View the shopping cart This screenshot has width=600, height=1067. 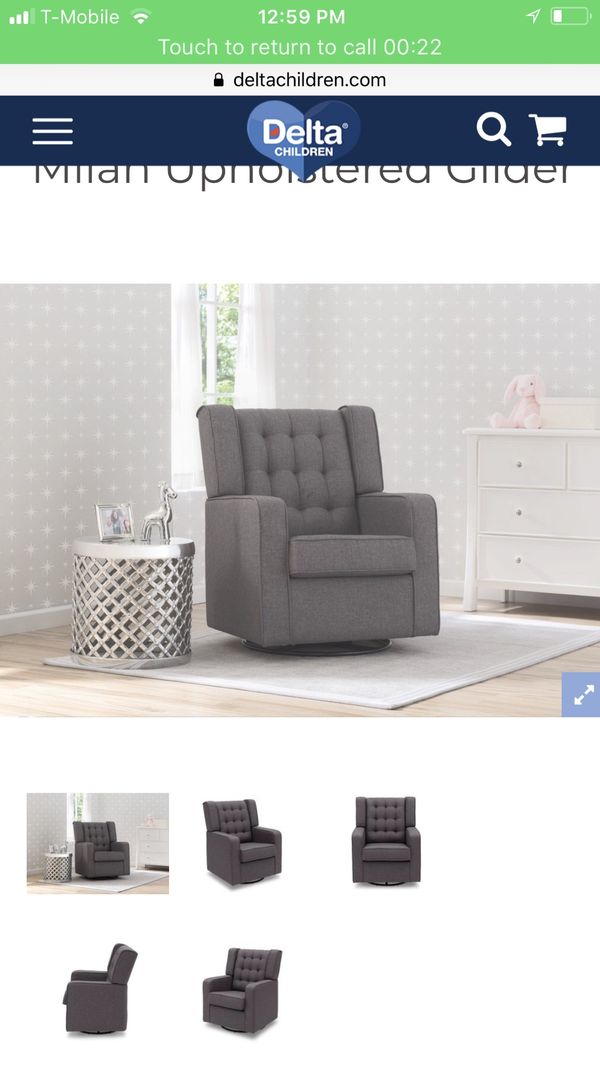(x=547, y=130)
